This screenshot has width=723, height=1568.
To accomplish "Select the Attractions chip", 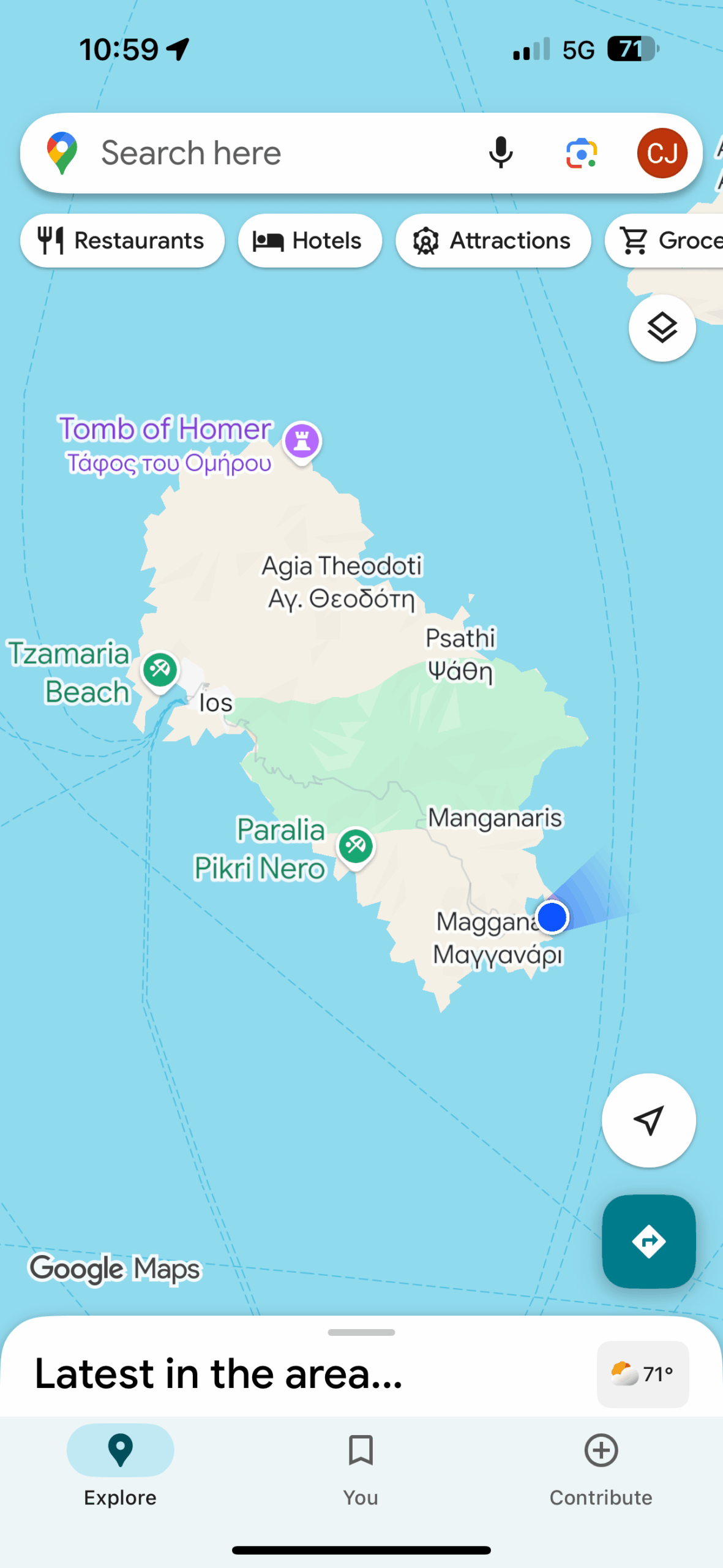I will coord(493,241).
